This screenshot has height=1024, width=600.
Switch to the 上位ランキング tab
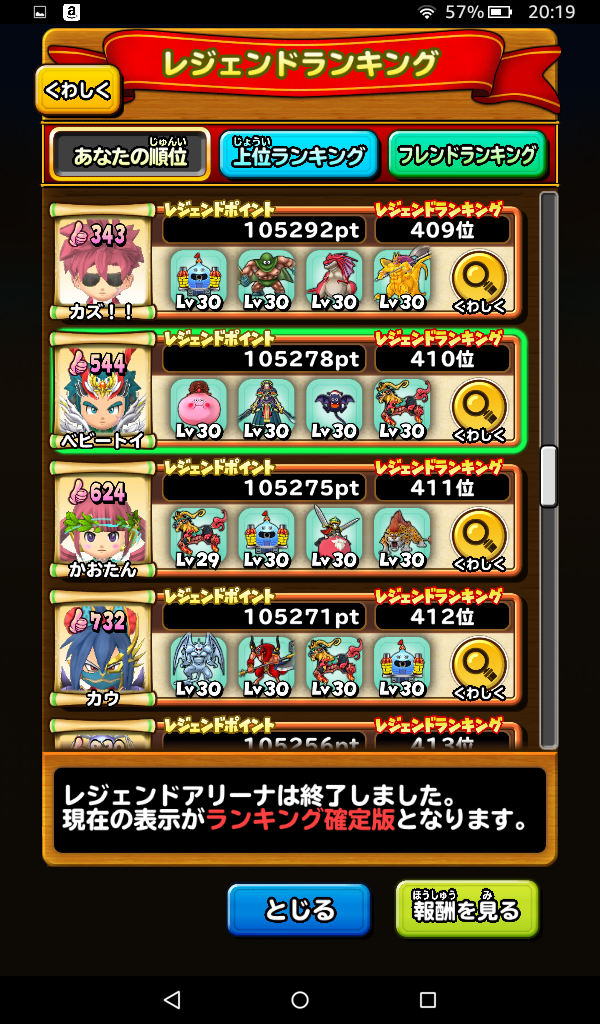[298, 155]
